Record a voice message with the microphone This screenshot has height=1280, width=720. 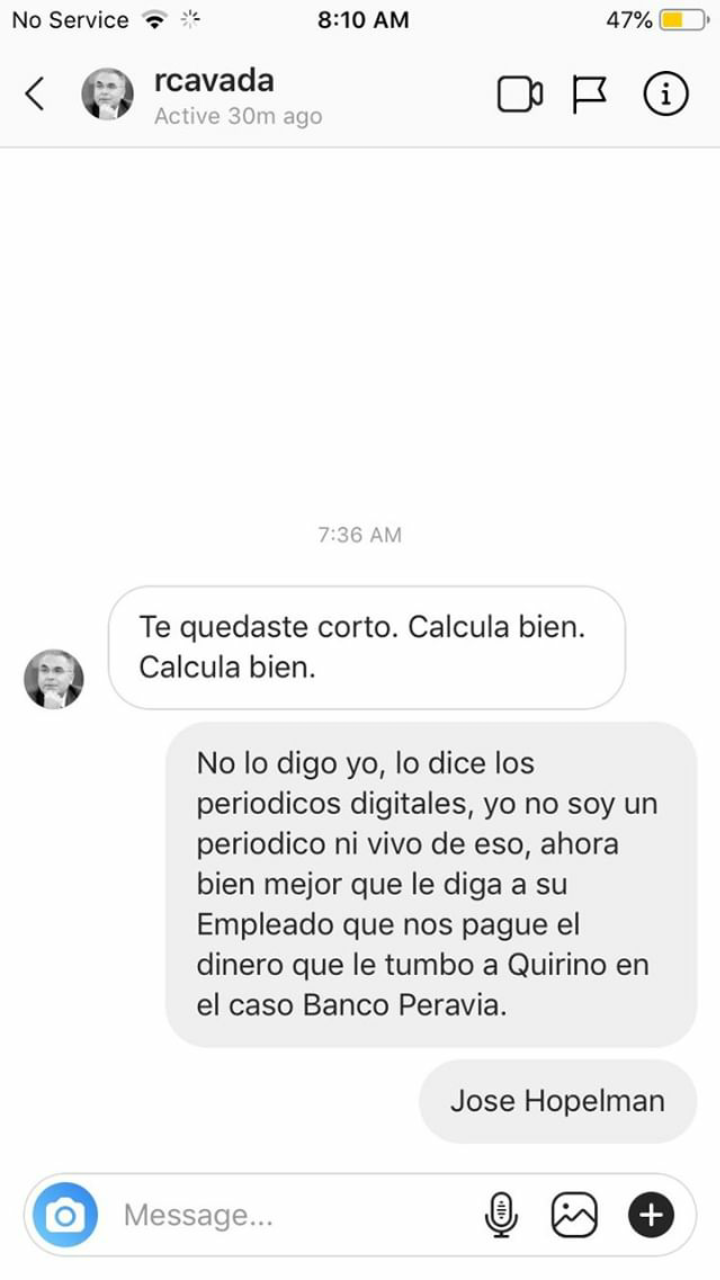[x=501, y=1216]
